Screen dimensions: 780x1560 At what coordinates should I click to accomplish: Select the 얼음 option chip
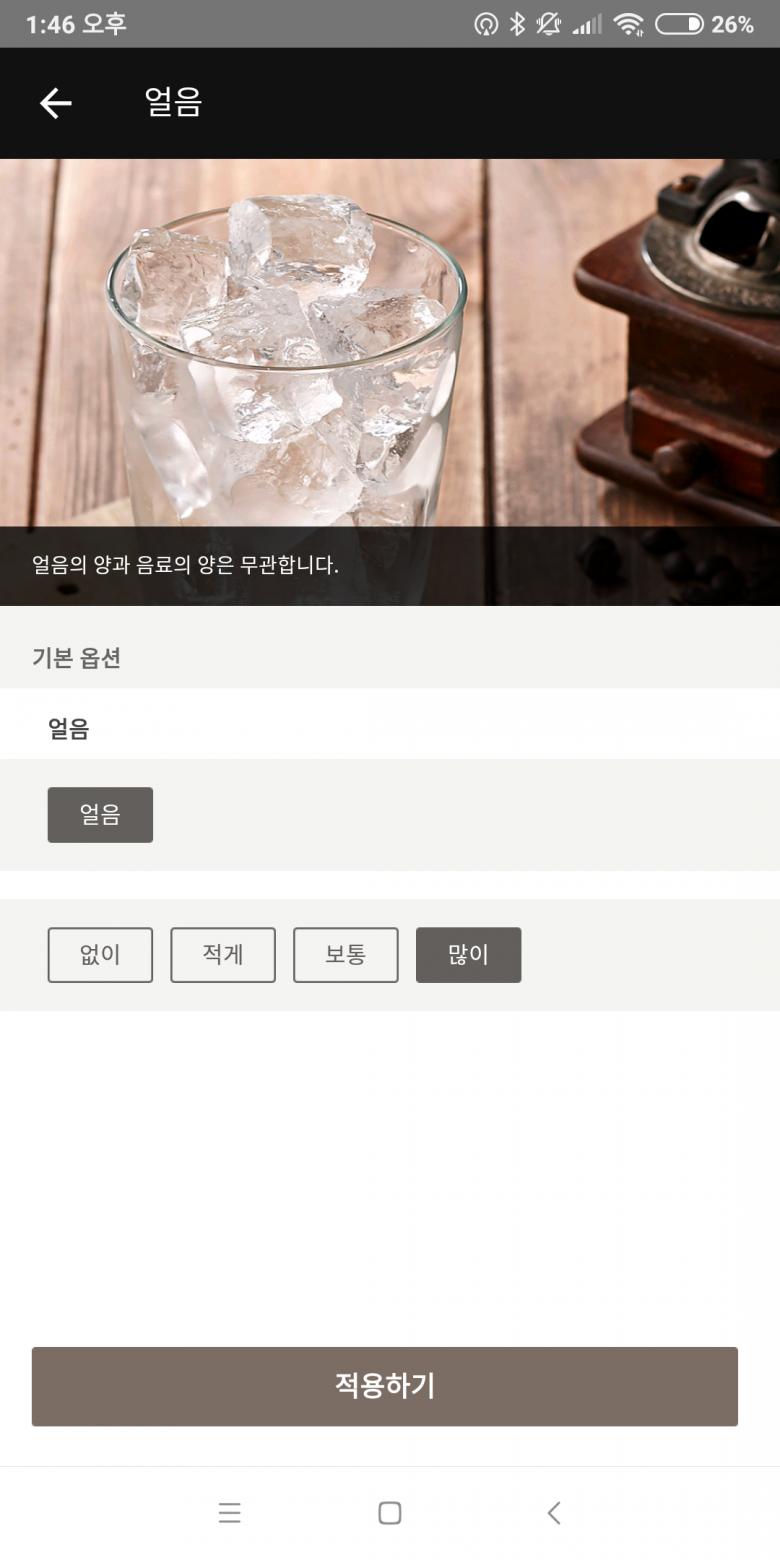click(100, 815)
